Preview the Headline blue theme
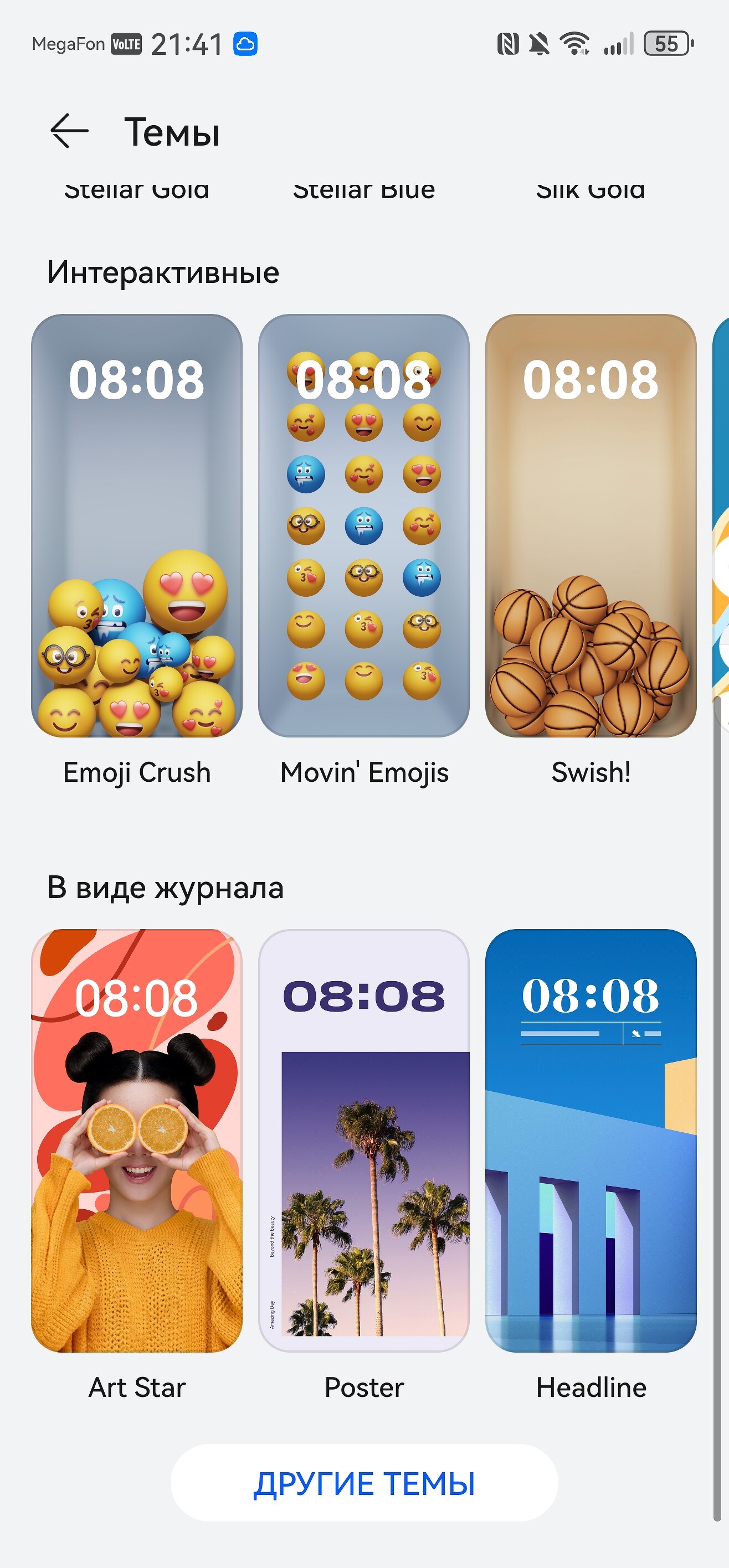The width and height of the screenshot is (729, 1568). click(x=590, y=1140)
